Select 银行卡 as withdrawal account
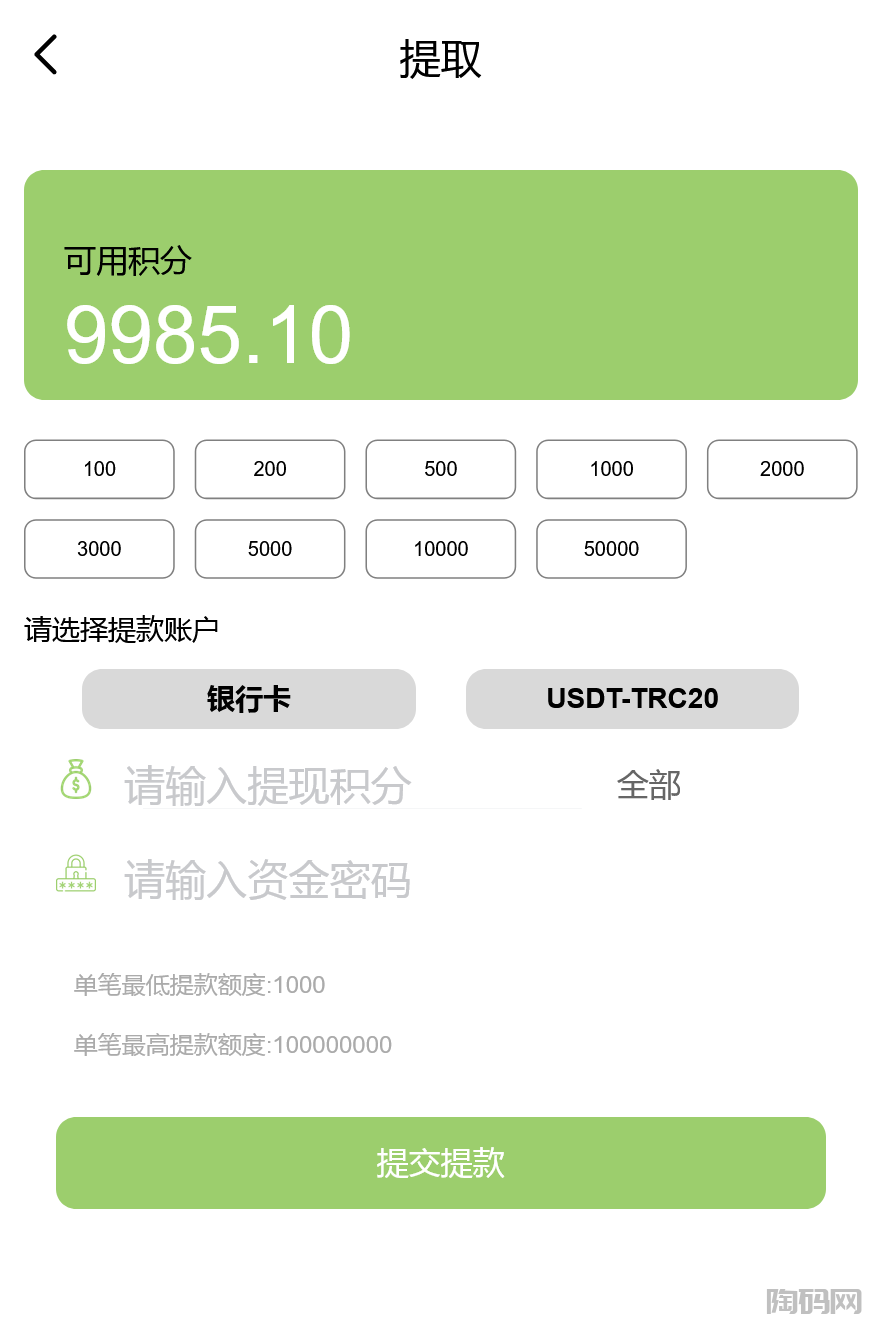 [249, 699]
